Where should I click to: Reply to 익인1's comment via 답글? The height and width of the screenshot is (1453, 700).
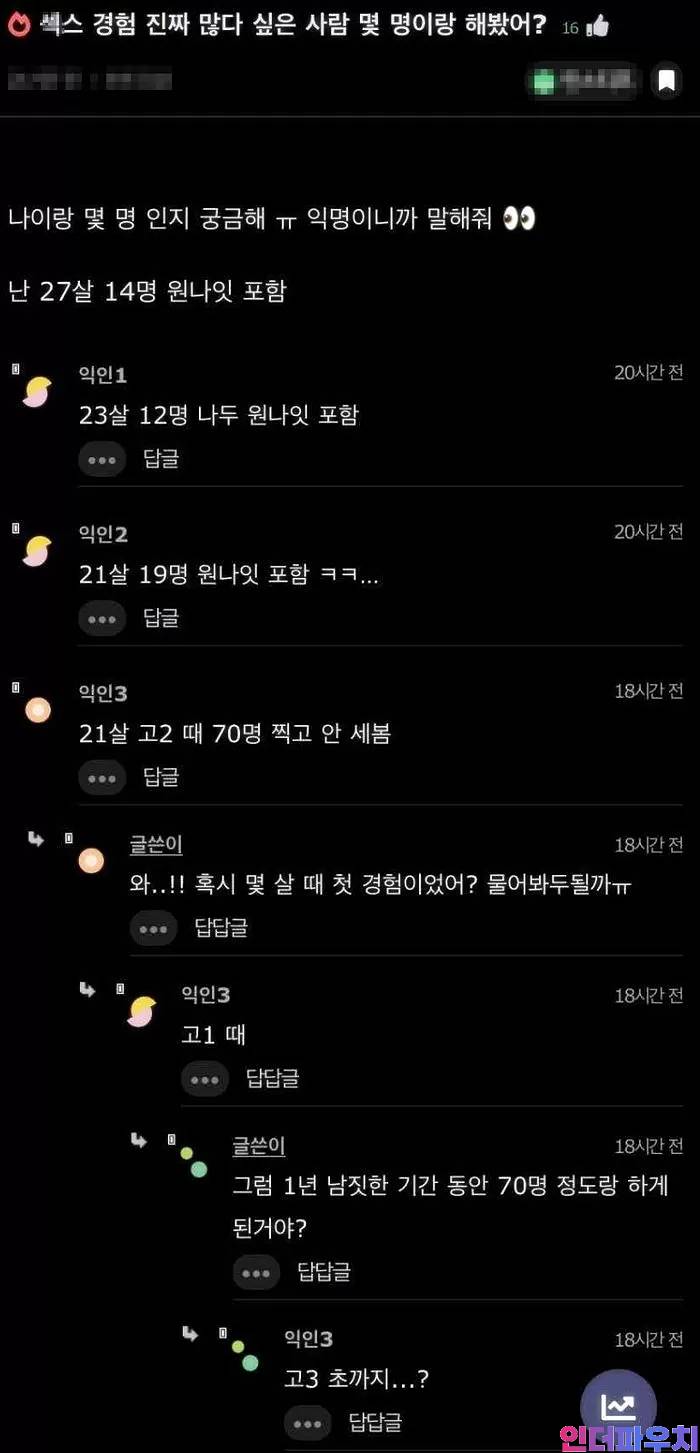tap(161, 459)
